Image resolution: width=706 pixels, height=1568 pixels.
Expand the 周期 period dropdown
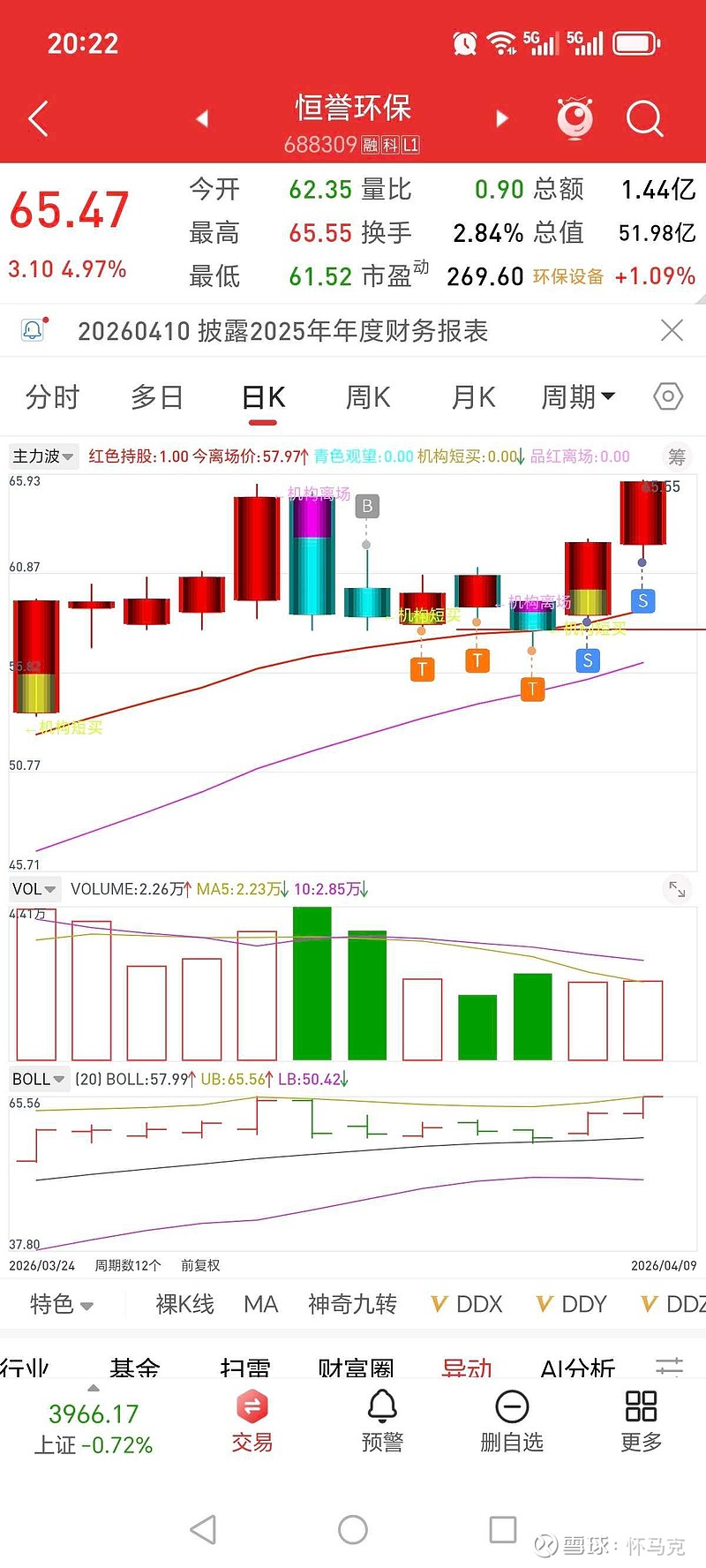coord(578,397)
